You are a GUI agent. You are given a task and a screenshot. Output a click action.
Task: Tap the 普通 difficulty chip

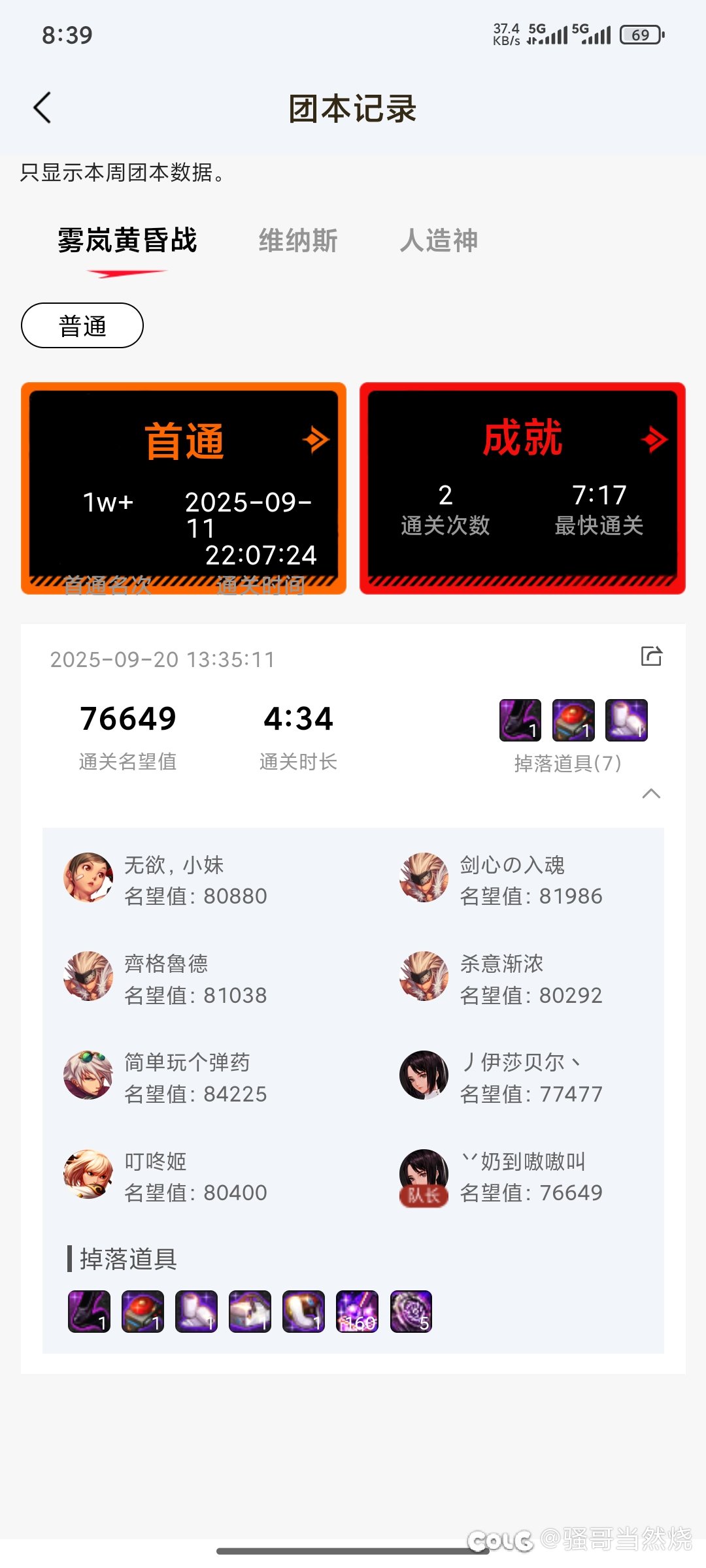click(x=82, y=325)
